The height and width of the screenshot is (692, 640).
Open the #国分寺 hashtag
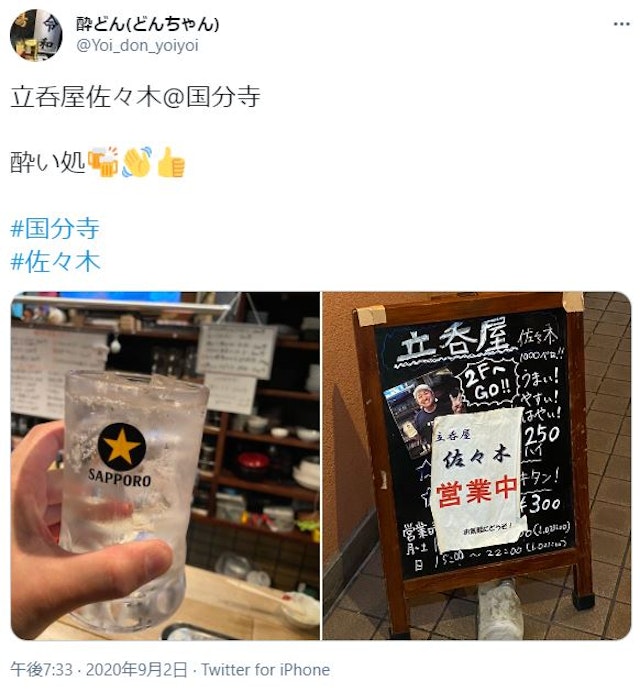tap(55, 227)
